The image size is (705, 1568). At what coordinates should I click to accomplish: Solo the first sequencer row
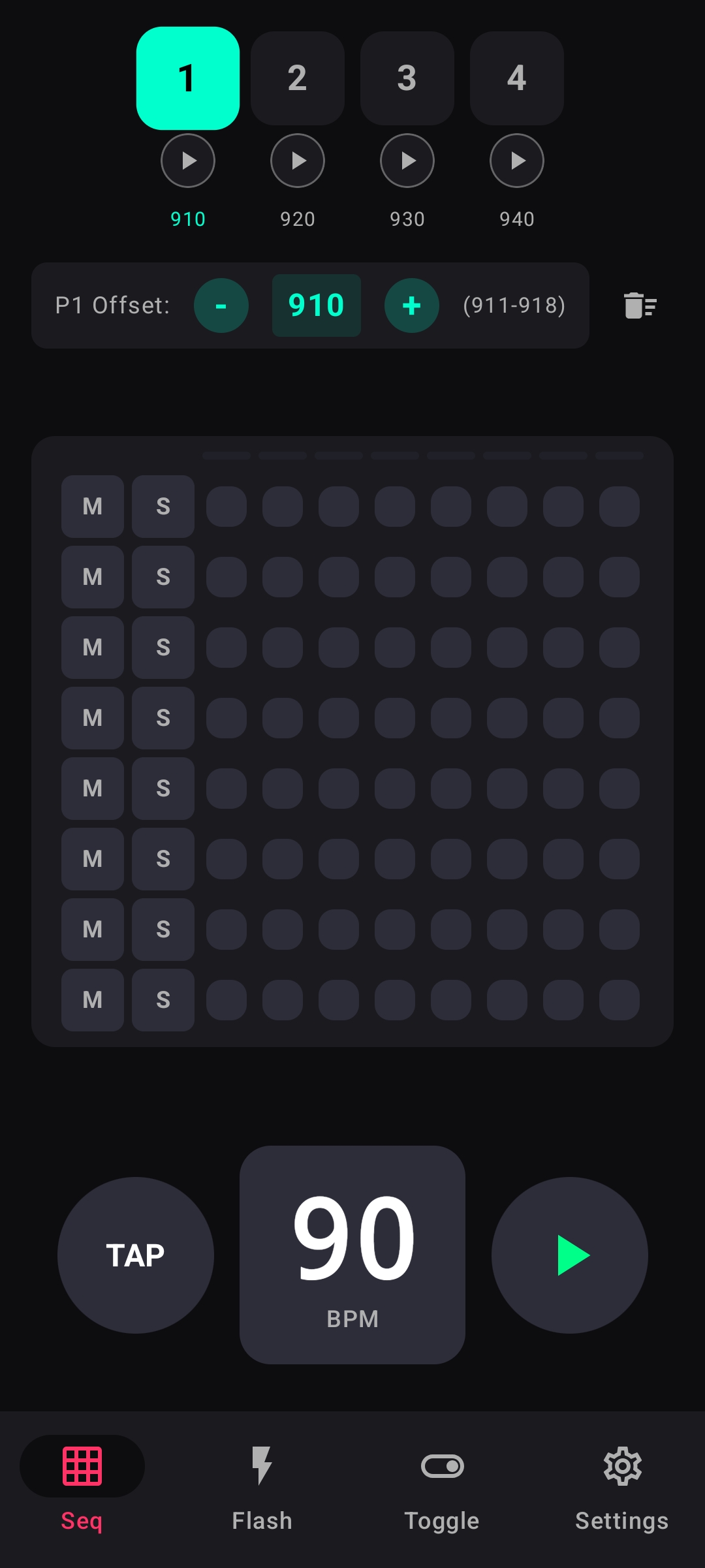click(x=163, y=507)
